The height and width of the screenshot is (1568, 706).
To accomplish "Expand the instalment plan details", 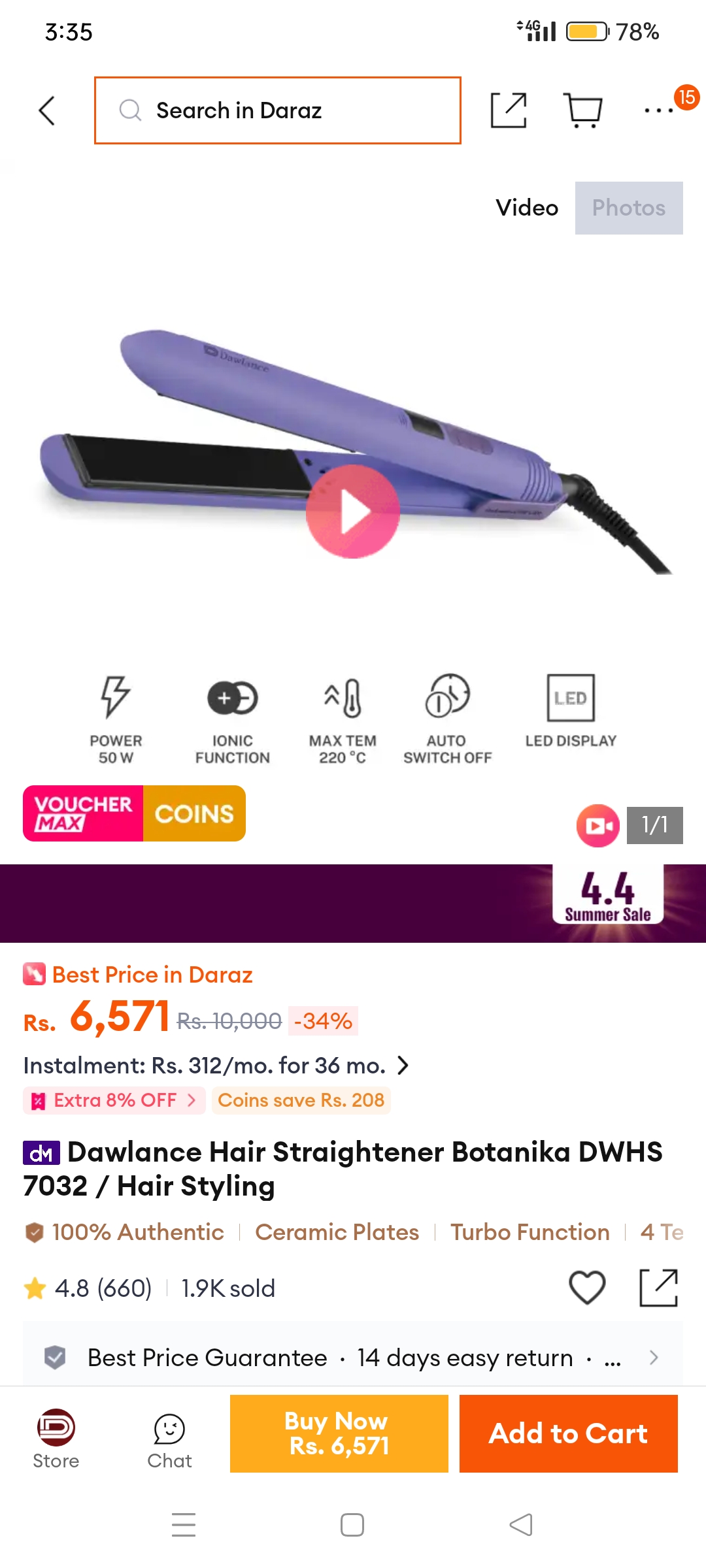I will pyautogui.click(x=216, y=1066).
